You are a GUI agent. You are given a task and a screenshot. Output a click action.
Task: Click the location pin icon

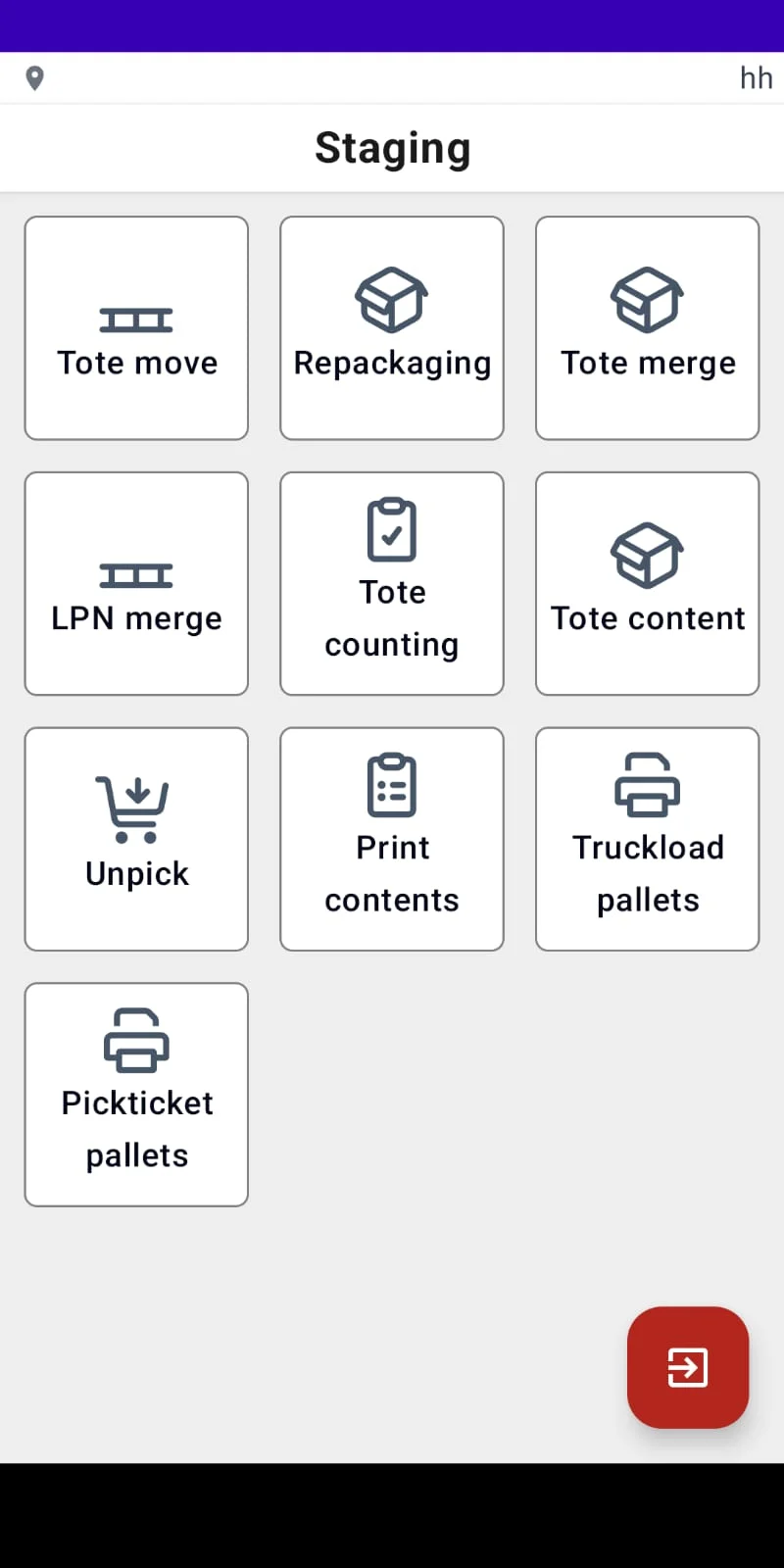coord(35,77)
